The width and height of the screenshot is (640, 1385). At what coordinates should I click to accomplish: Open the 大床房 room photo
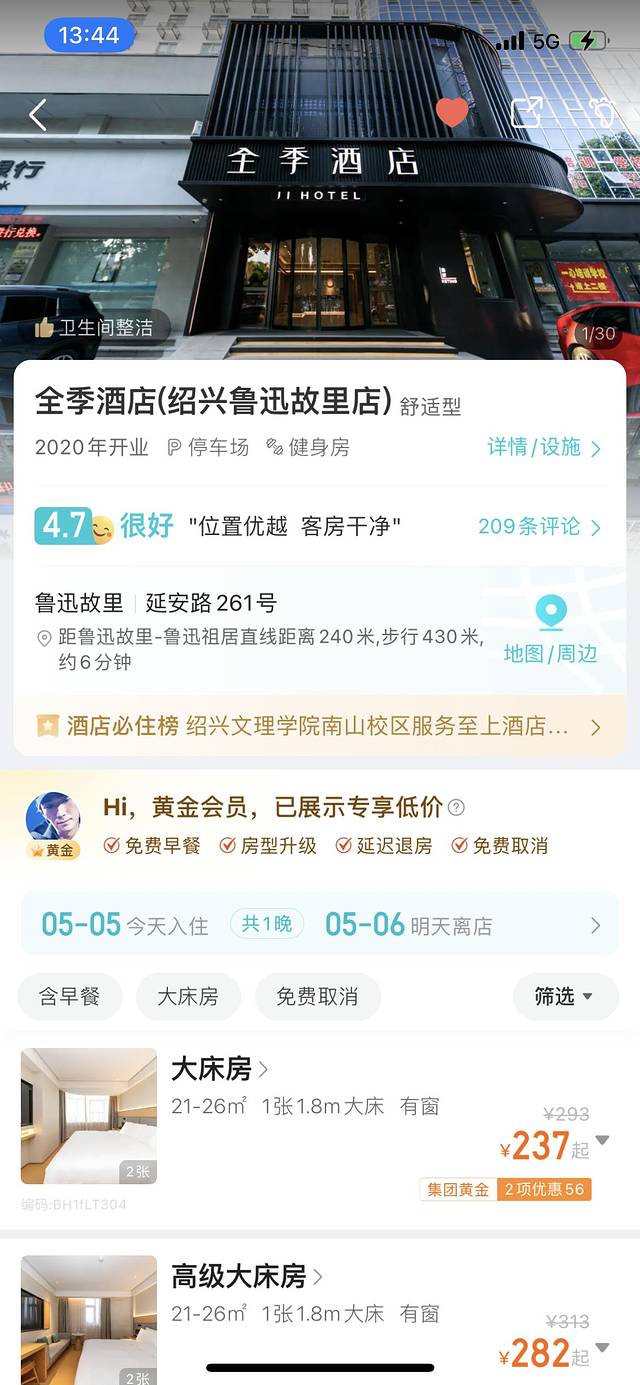(x=89, y=1116)
